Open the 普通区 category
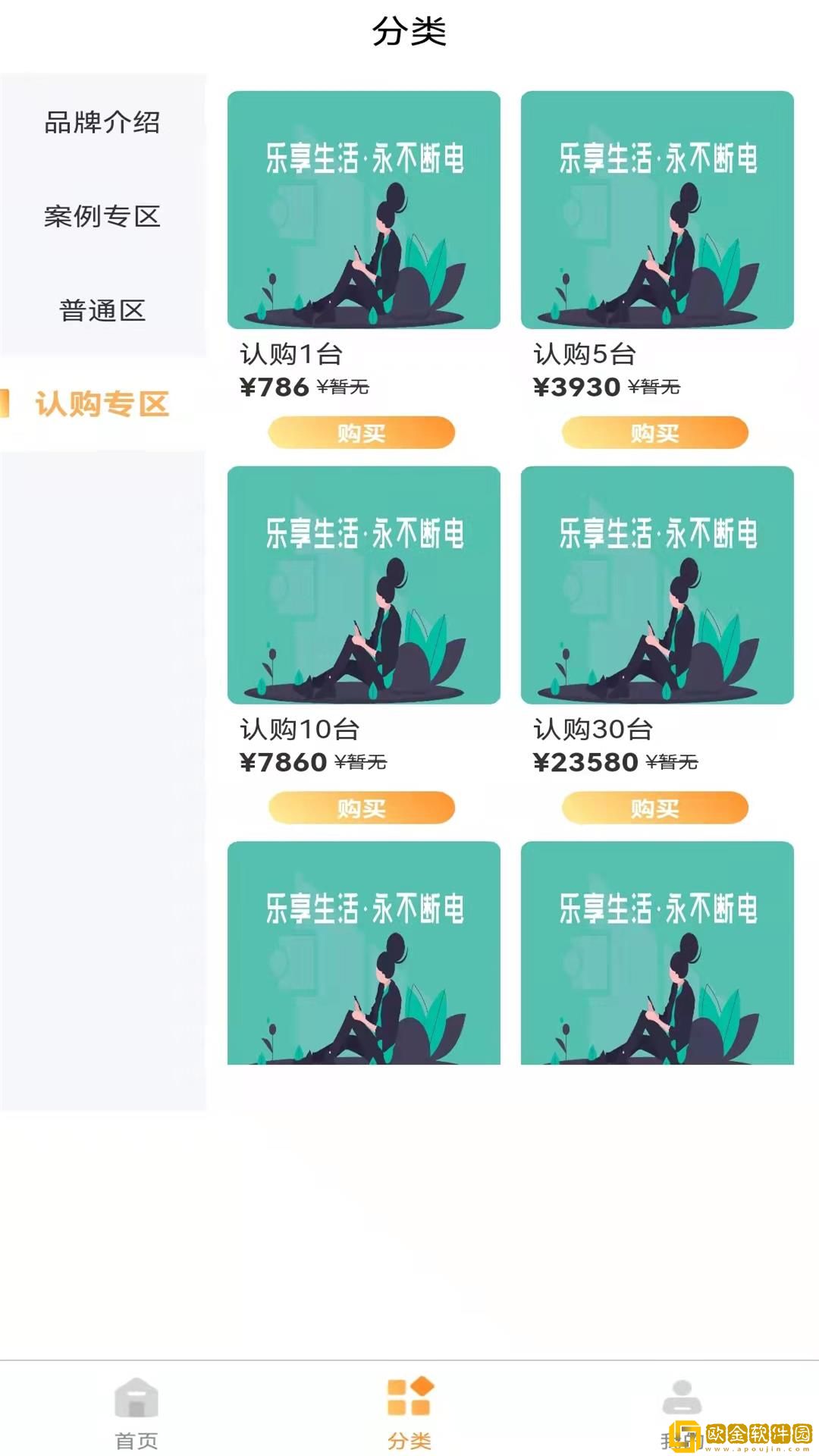This screenshot has height=1456, width=819. click(102, 309)
